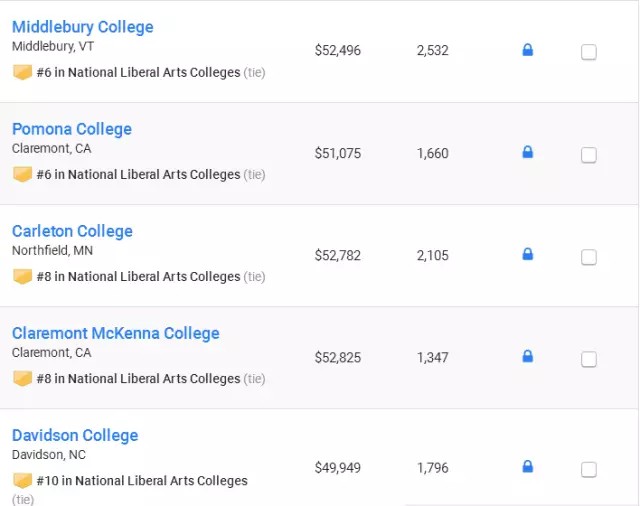Tap the lock icon for Claremont McKenna
This screenshot has width=640, height=506.
click(528, 356)
